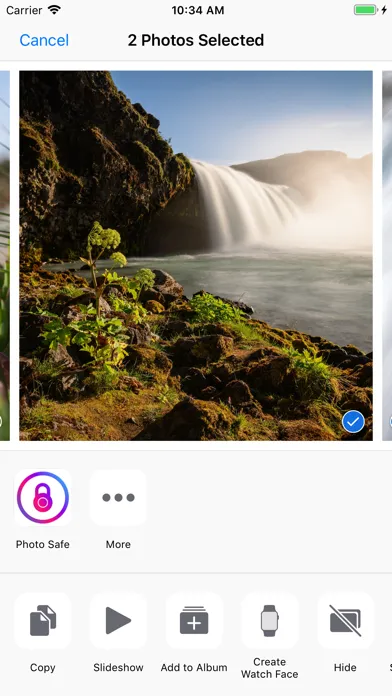Cancel the photo selection

[44, 40]
